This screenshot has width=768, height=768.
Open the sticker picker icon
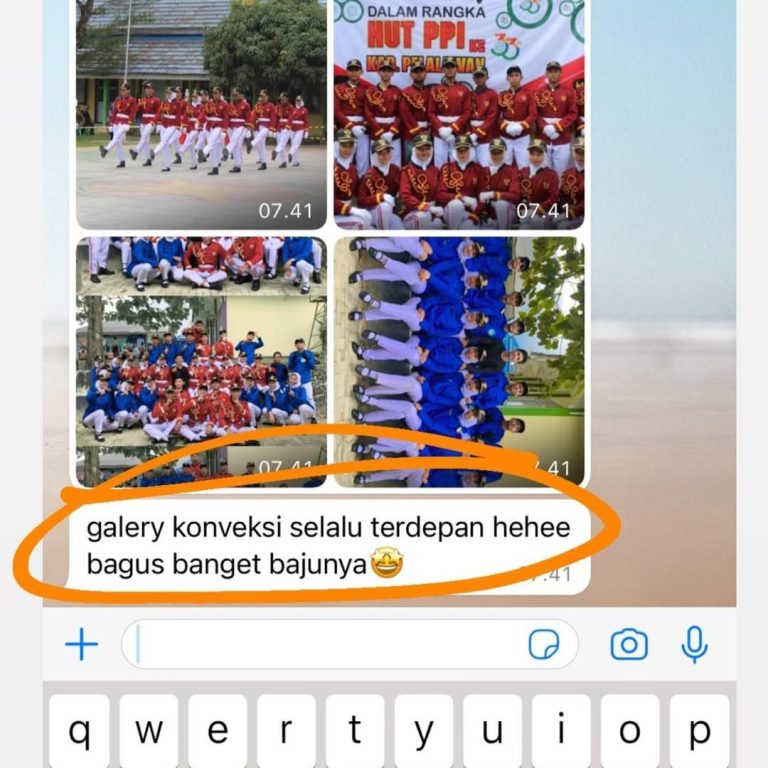click(x=543, y=646)
